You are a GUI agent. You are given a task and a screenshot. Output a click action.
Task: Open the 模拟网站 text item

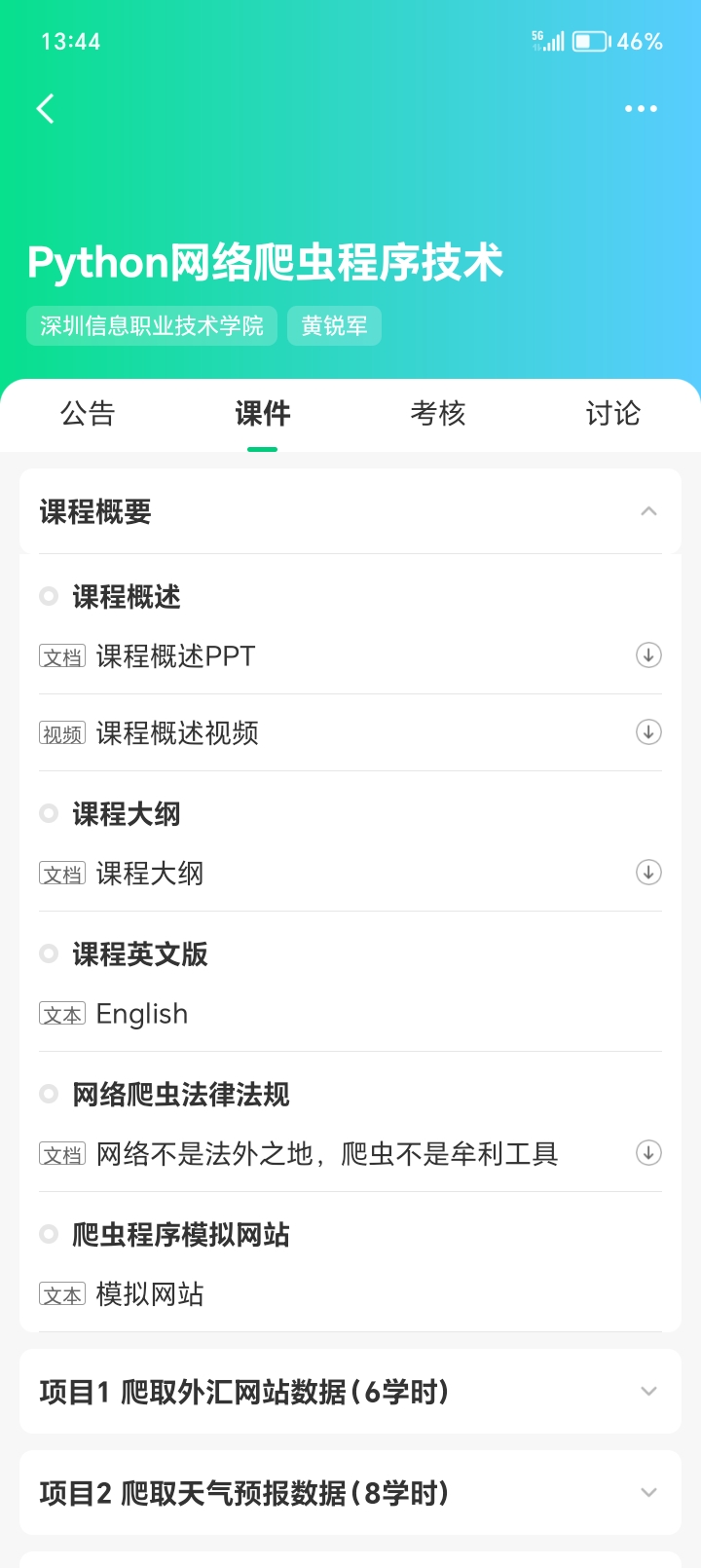click(350, 1294)
